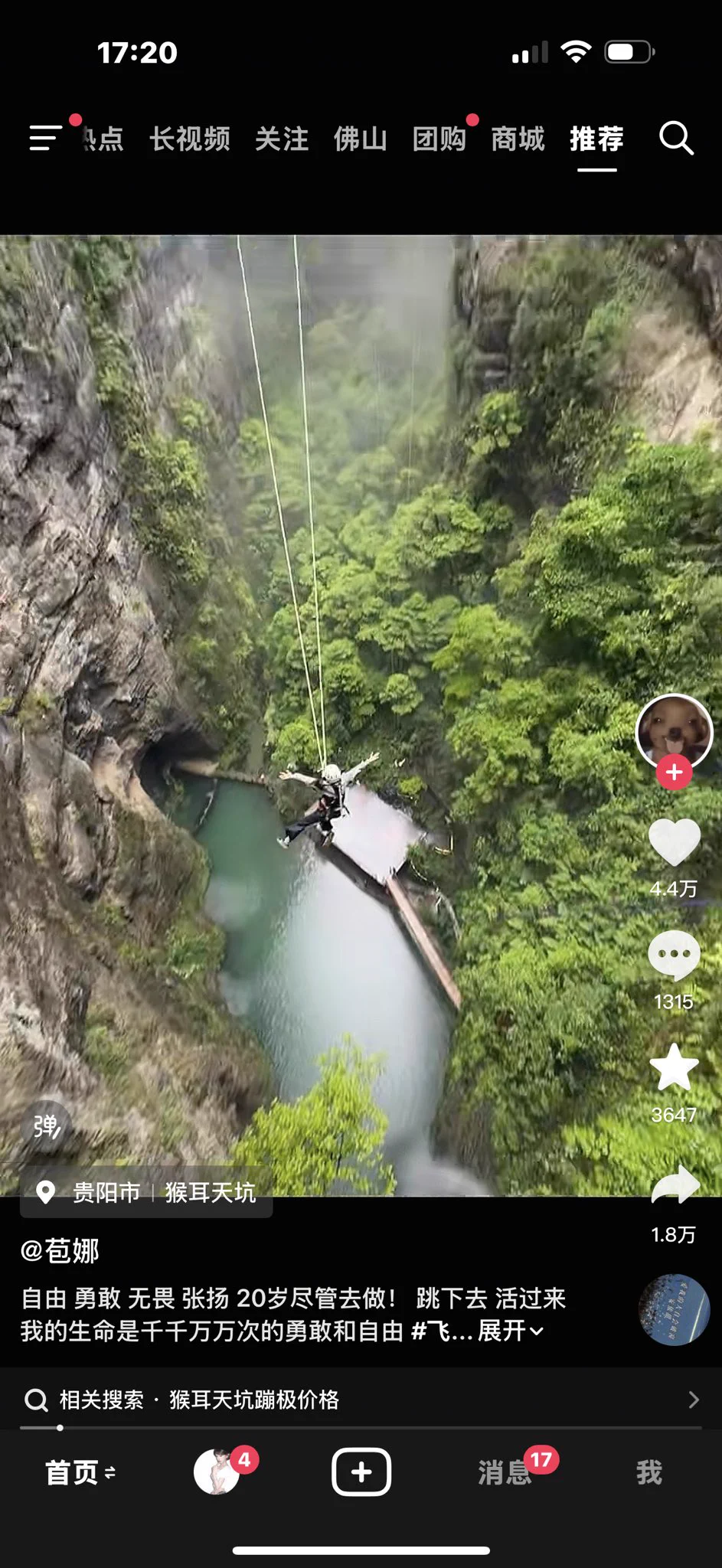Open the search magnifier icon
This screenshot has height=1568, width=722.
tap(676, 139)
